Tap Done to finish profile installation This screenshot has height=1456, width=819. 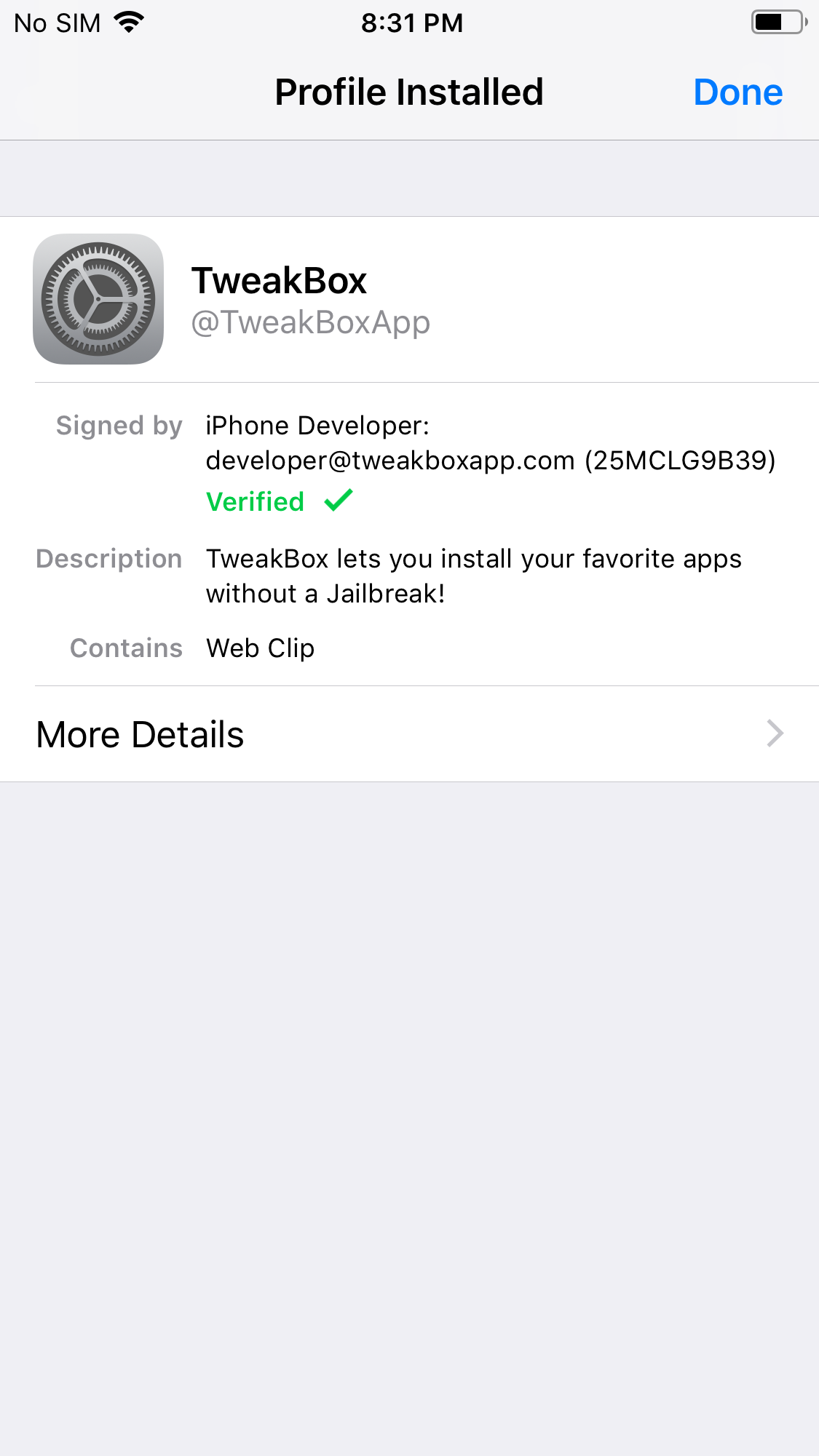737,92
